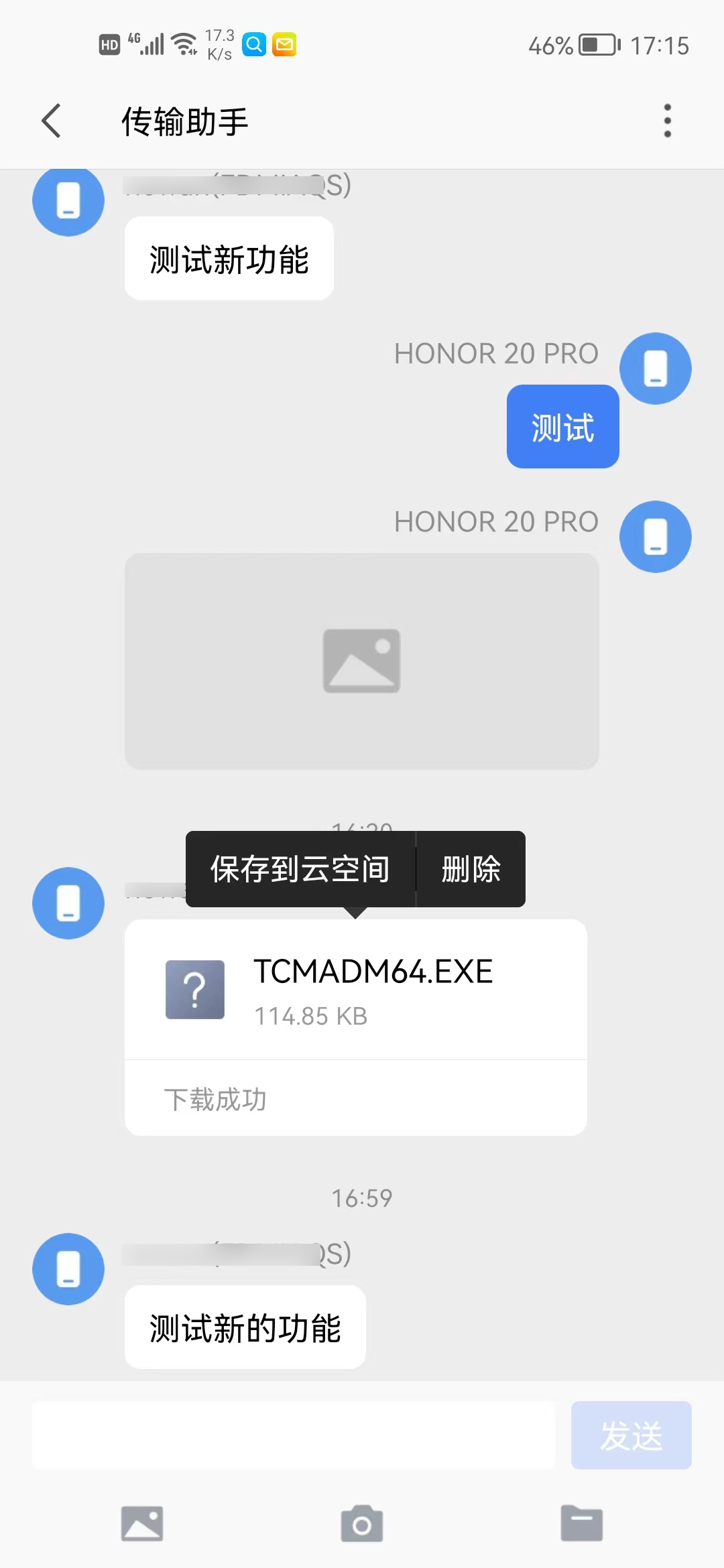Focus the message text input field
The height and width of the screenshot is (1568, 724).
click(x=294, y=1435)
